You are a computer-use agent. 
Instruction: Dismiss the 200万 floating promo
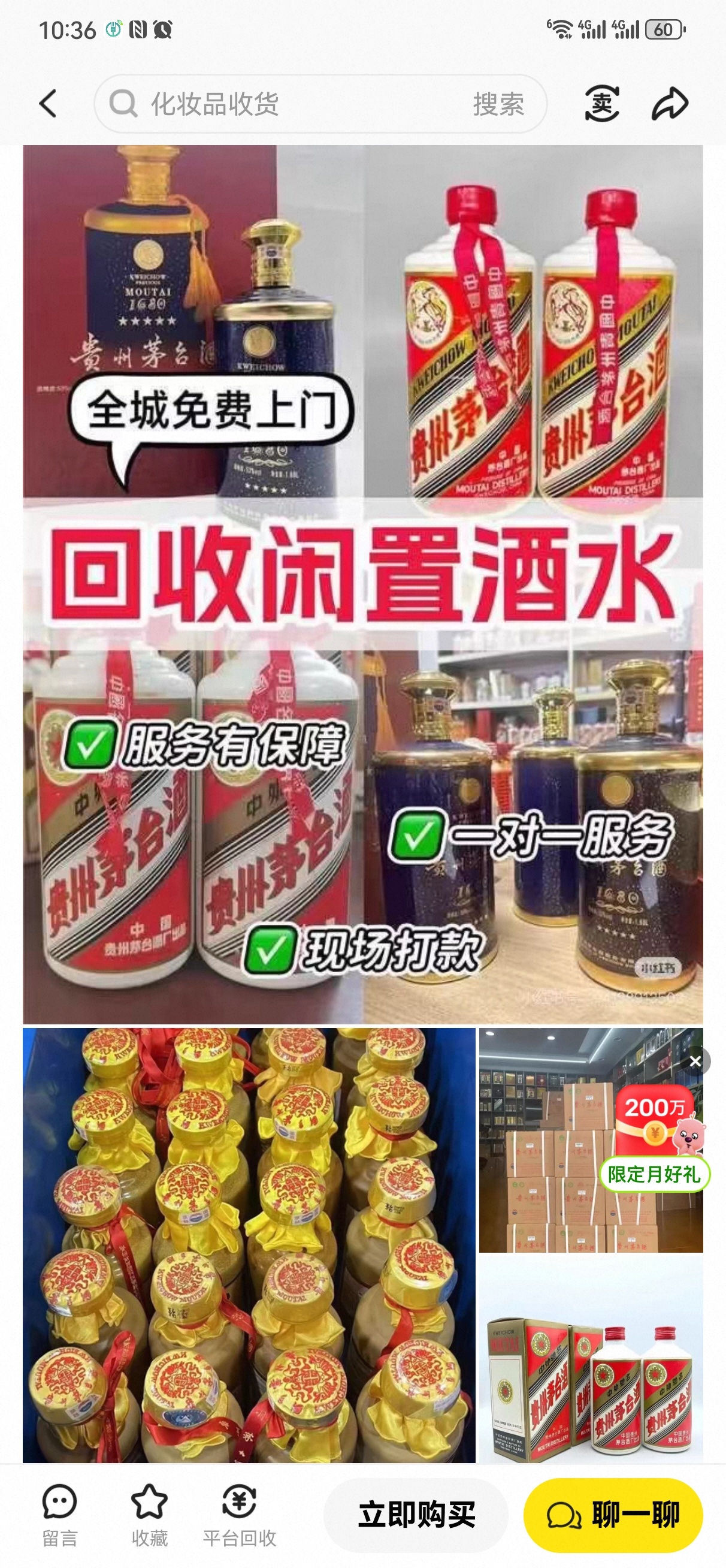pyautogui.click(x=695, y=1062)
